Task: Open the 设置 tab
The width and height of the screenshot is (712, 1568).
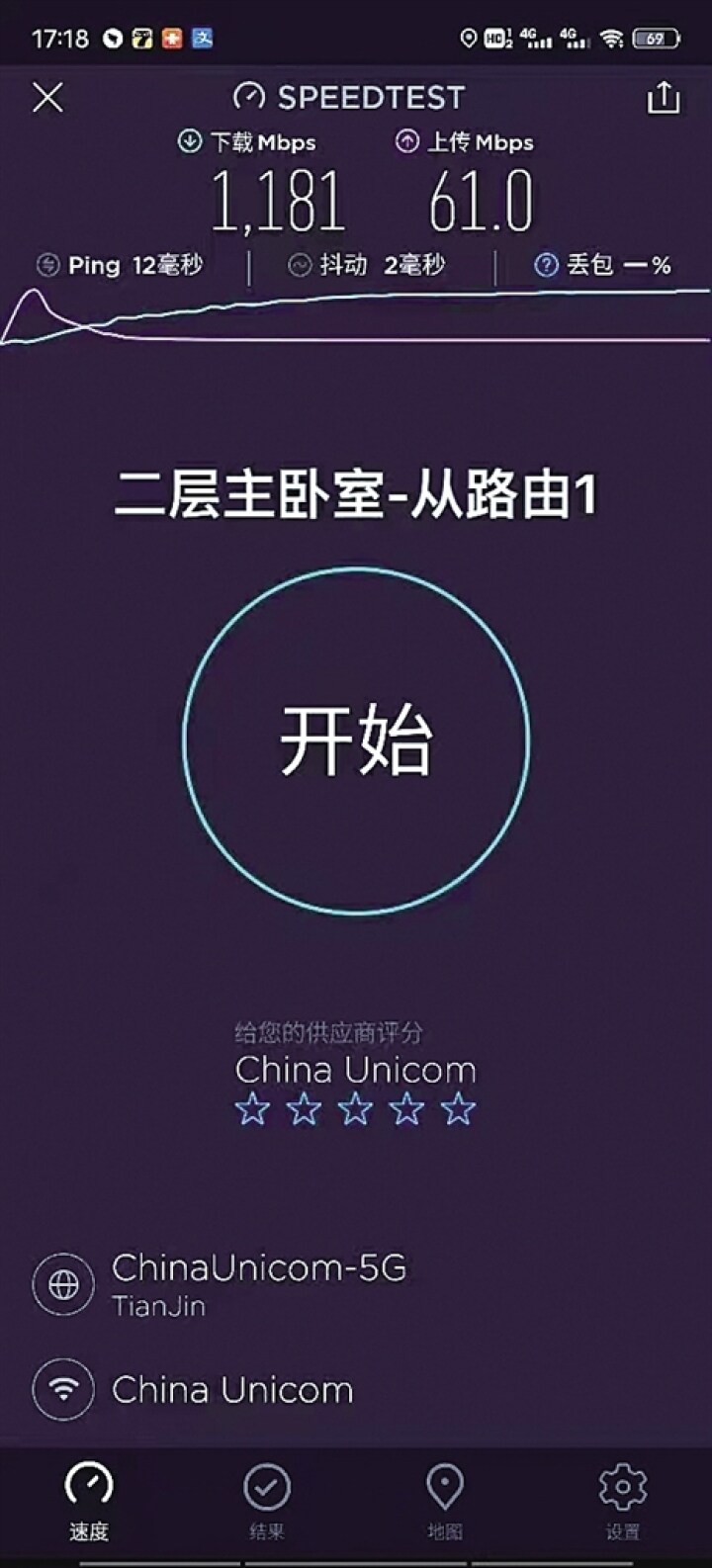Action: [622, 1501]
